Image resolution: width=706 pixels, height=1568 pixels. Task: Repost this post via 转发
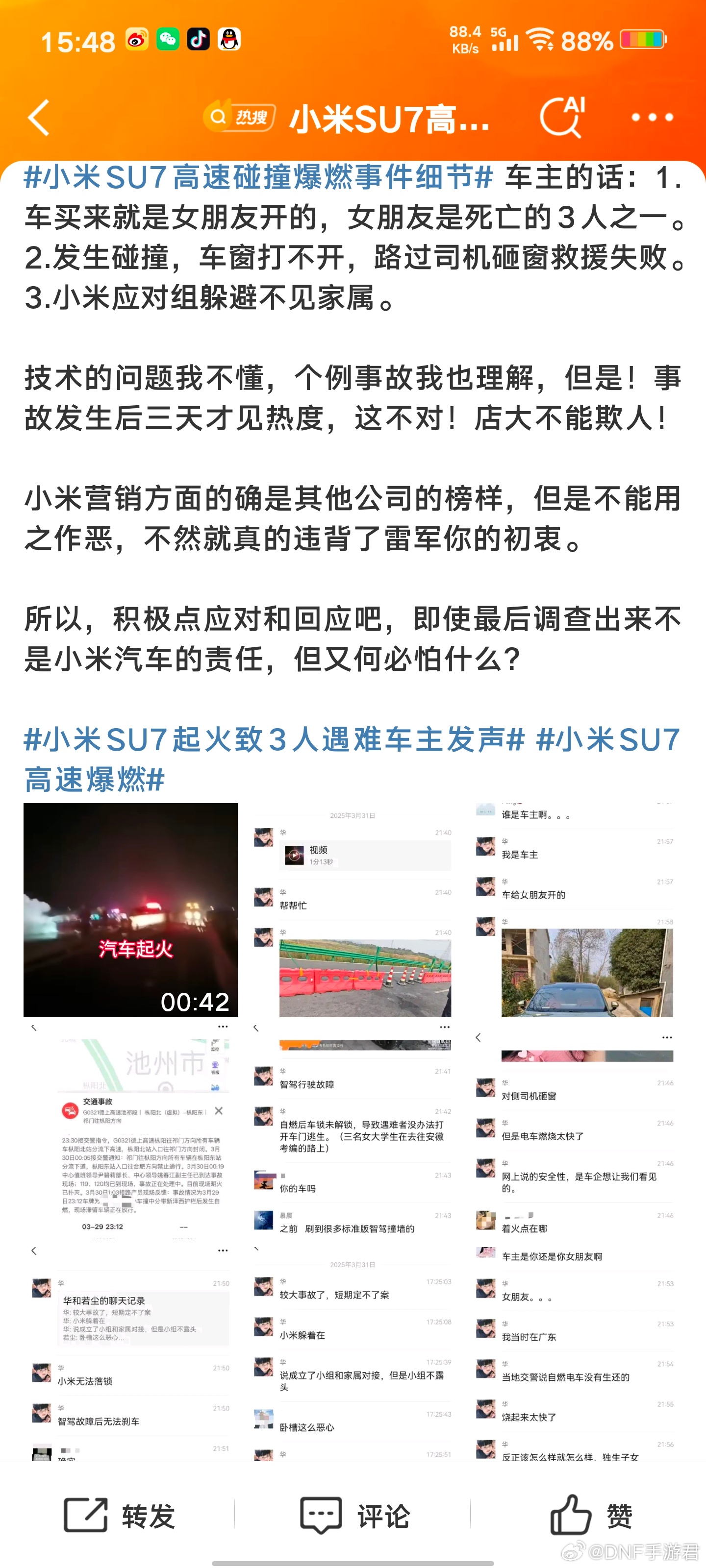(119, 1515)
